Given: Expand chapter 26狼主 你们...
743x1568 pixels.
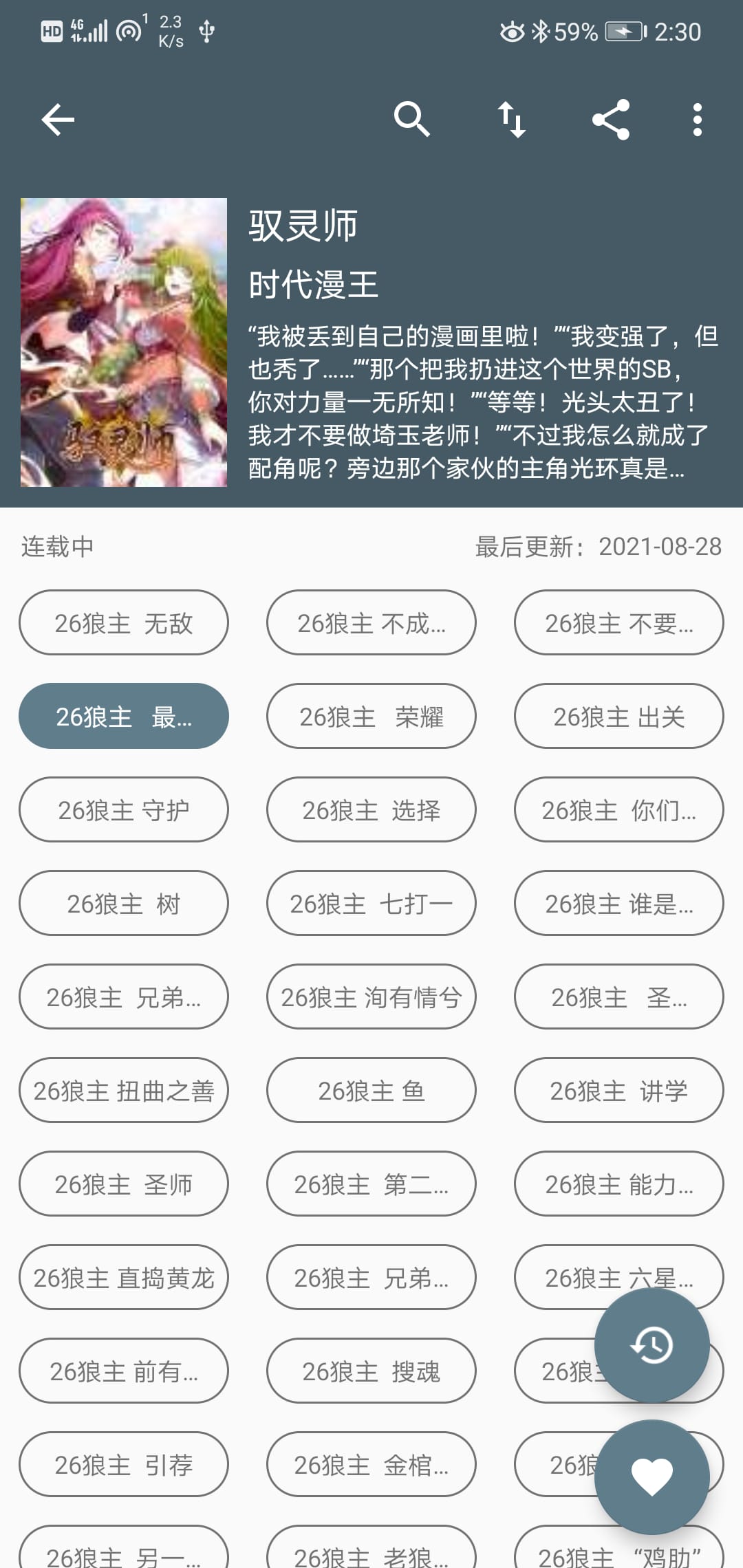Looking at the screenshot, I should click(x=618, y=809).
